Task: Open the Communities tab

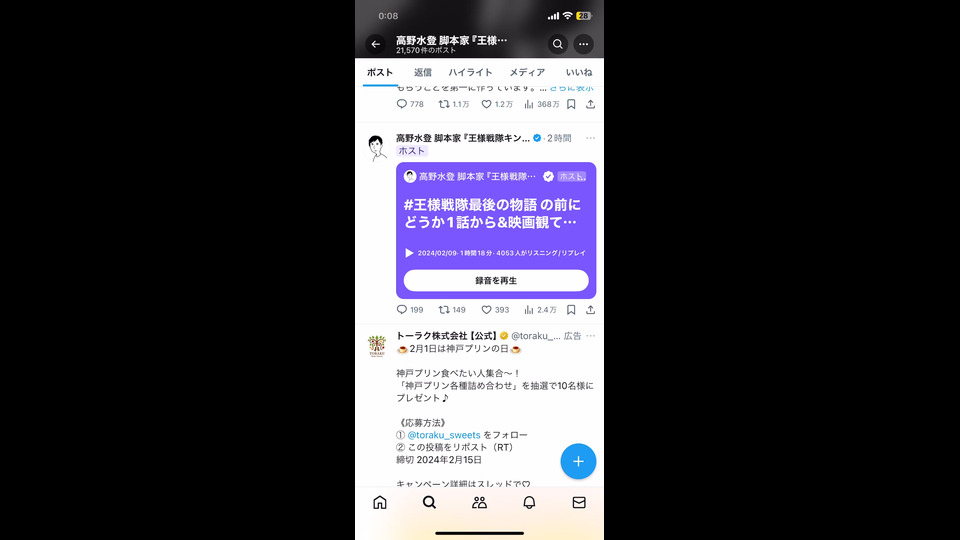Action: tap(479, 503)
